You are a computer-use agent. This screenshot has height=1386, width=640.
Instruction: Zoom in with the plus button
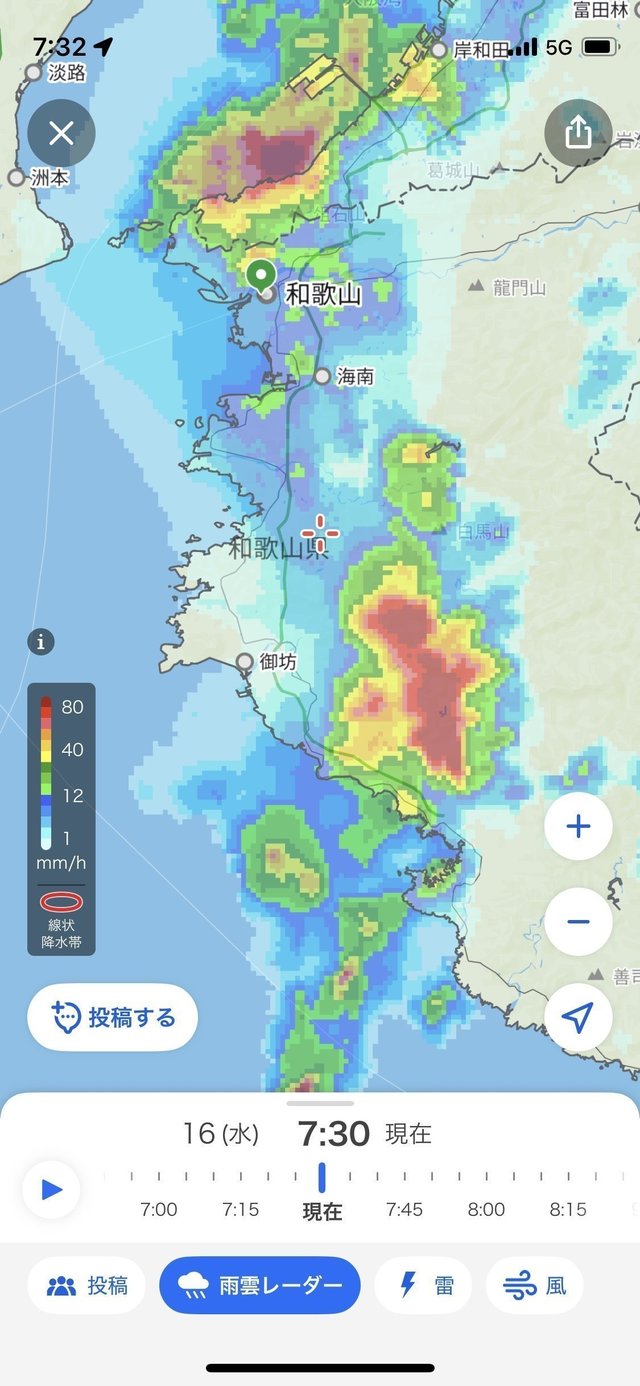tap(578, 826)
